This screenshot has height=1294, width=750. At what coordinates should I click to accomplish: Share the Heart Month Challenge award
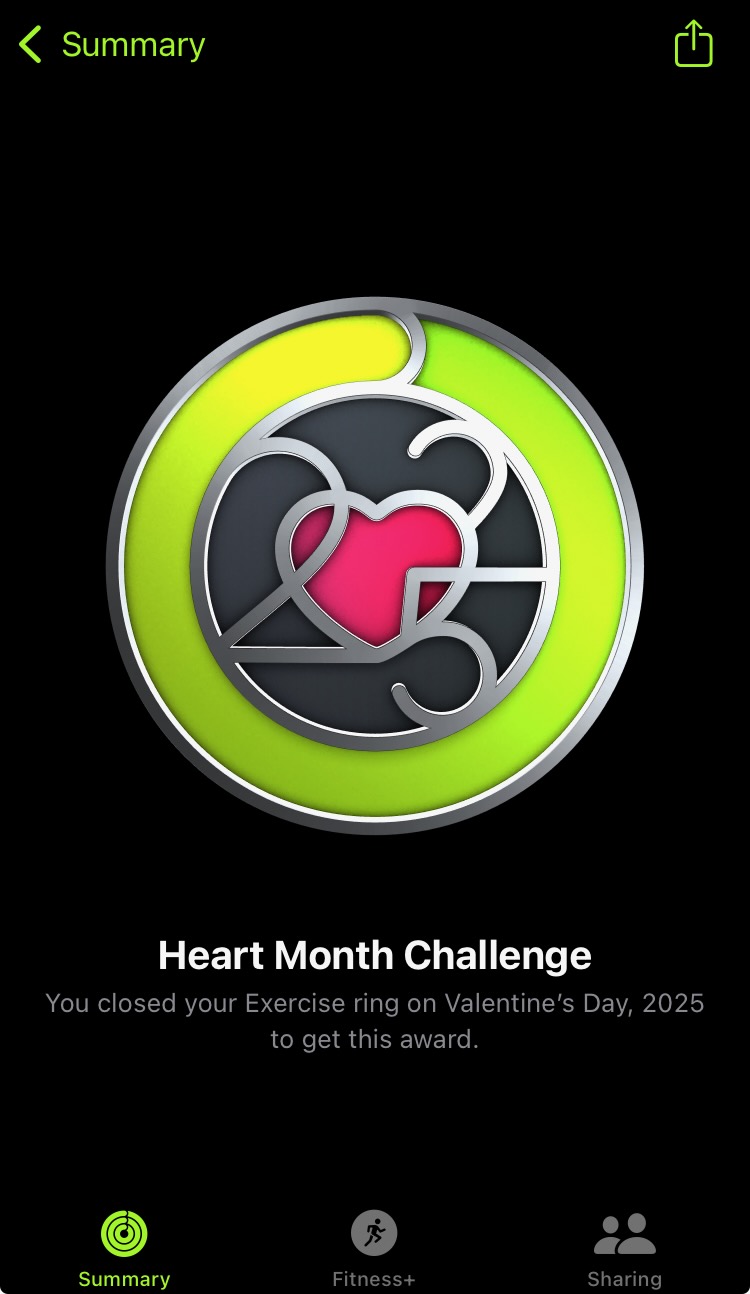pos(693,45)
